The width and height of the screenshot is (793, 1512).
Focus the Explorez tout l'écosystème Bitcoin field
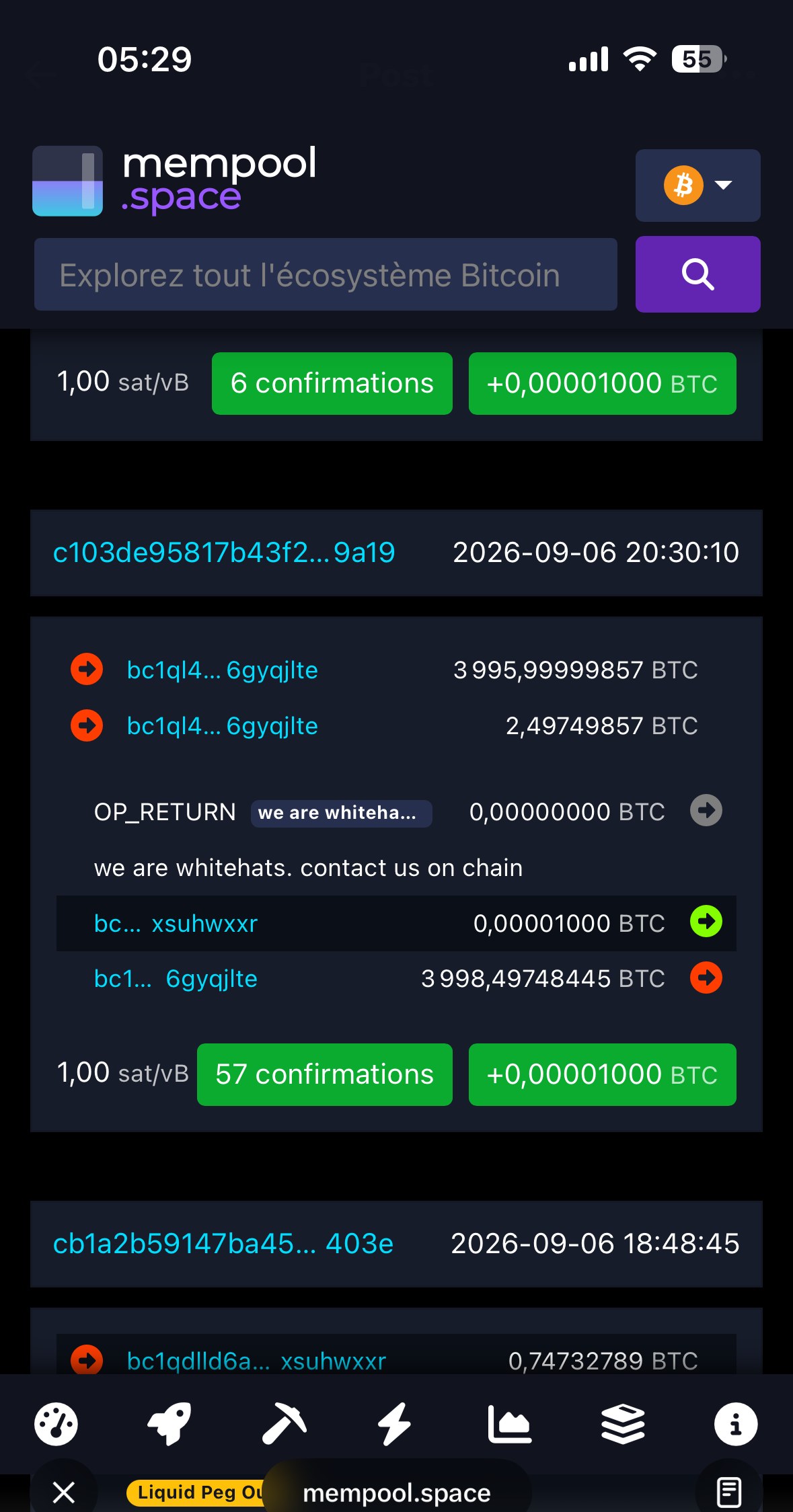pyautogui.click(x=326, y=274)
